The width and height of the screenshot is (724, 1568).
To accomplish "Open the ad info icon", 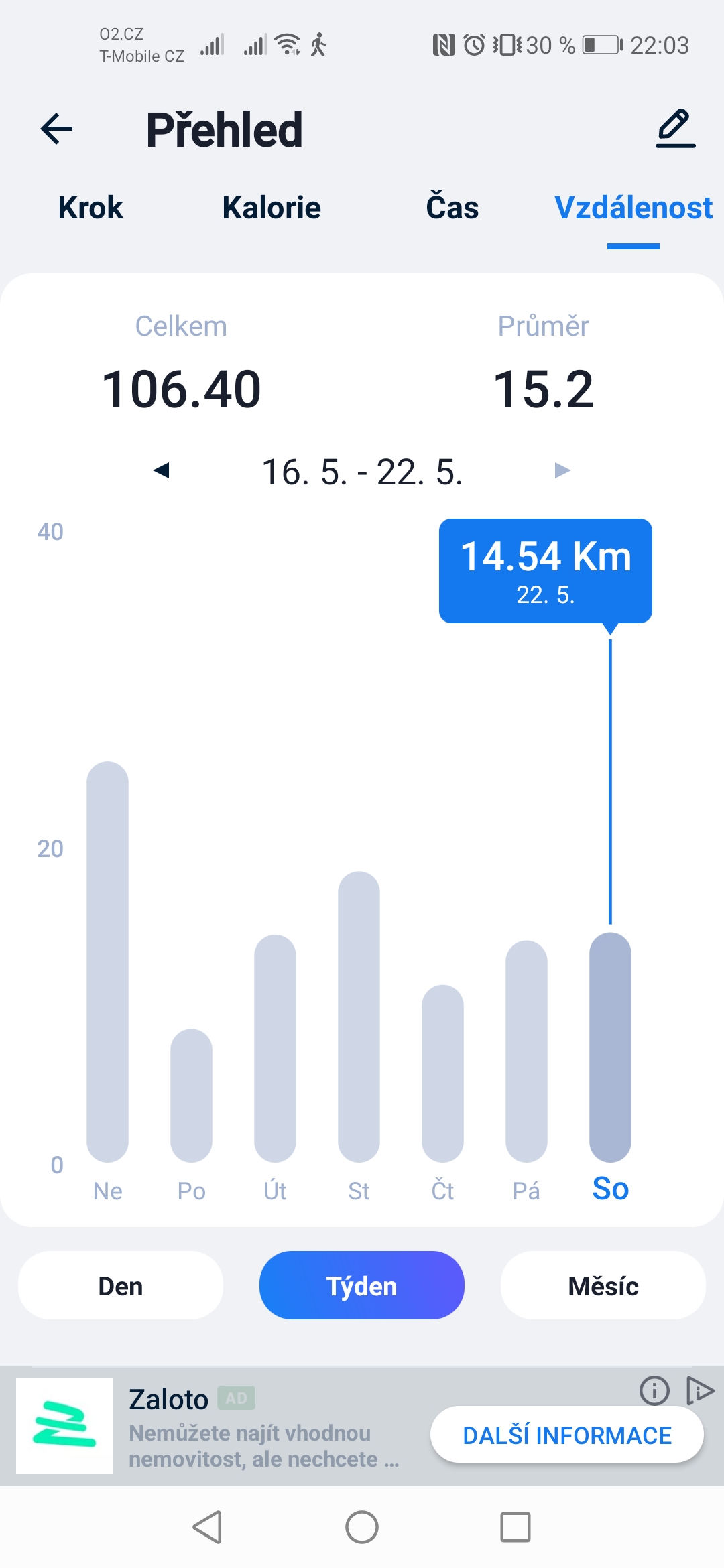I will (x=654, y=1390).
